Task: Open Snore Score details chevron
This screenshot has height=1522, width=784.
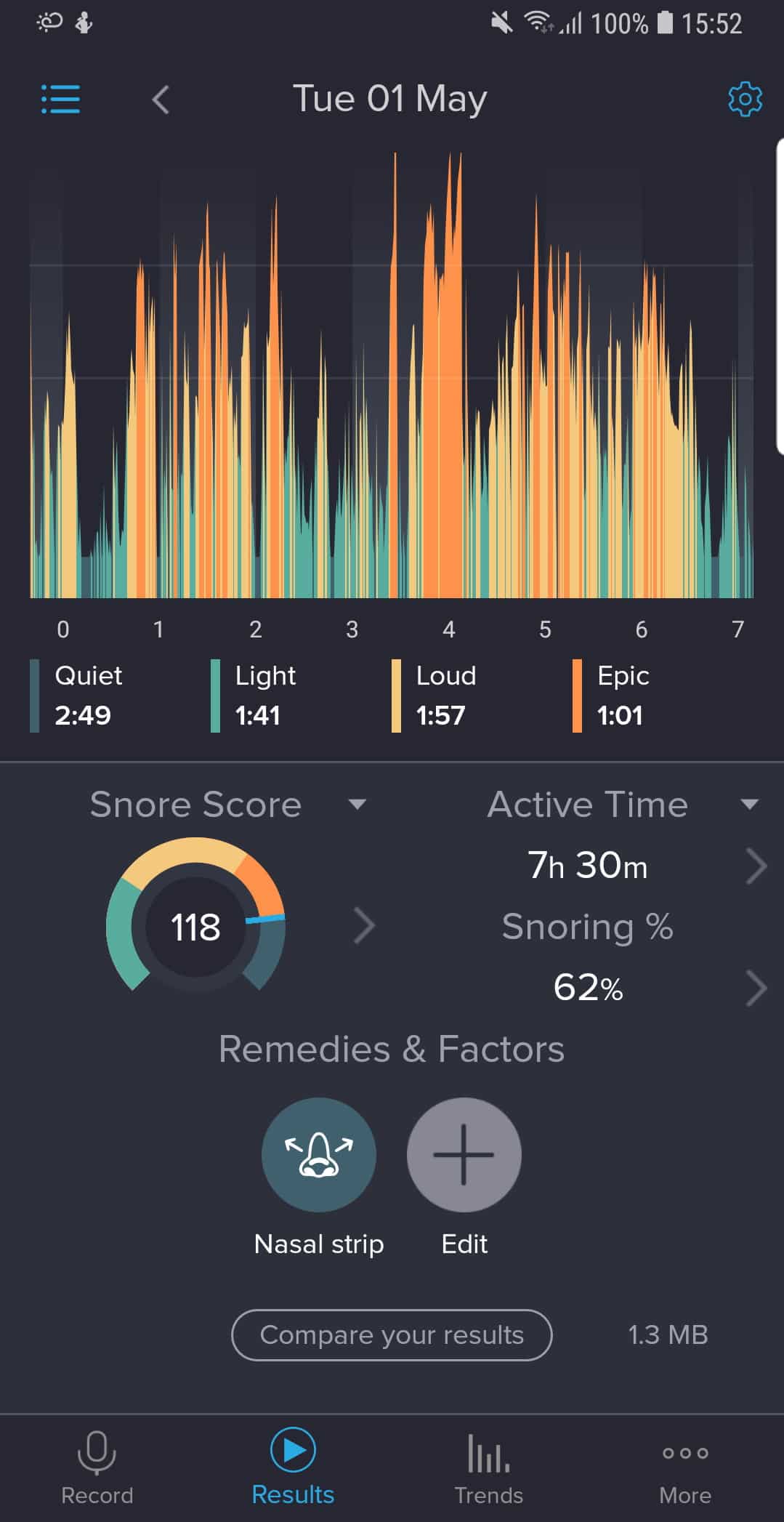Action: (364, 926)
